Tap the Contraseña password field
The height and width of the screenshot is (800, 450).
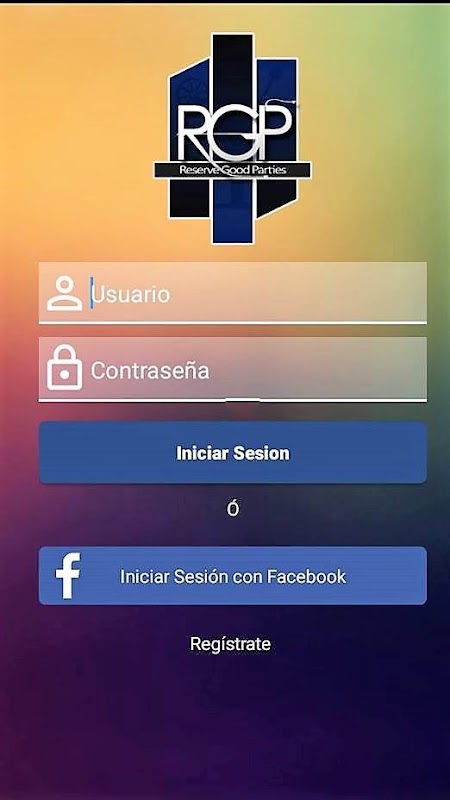point(233,369)
